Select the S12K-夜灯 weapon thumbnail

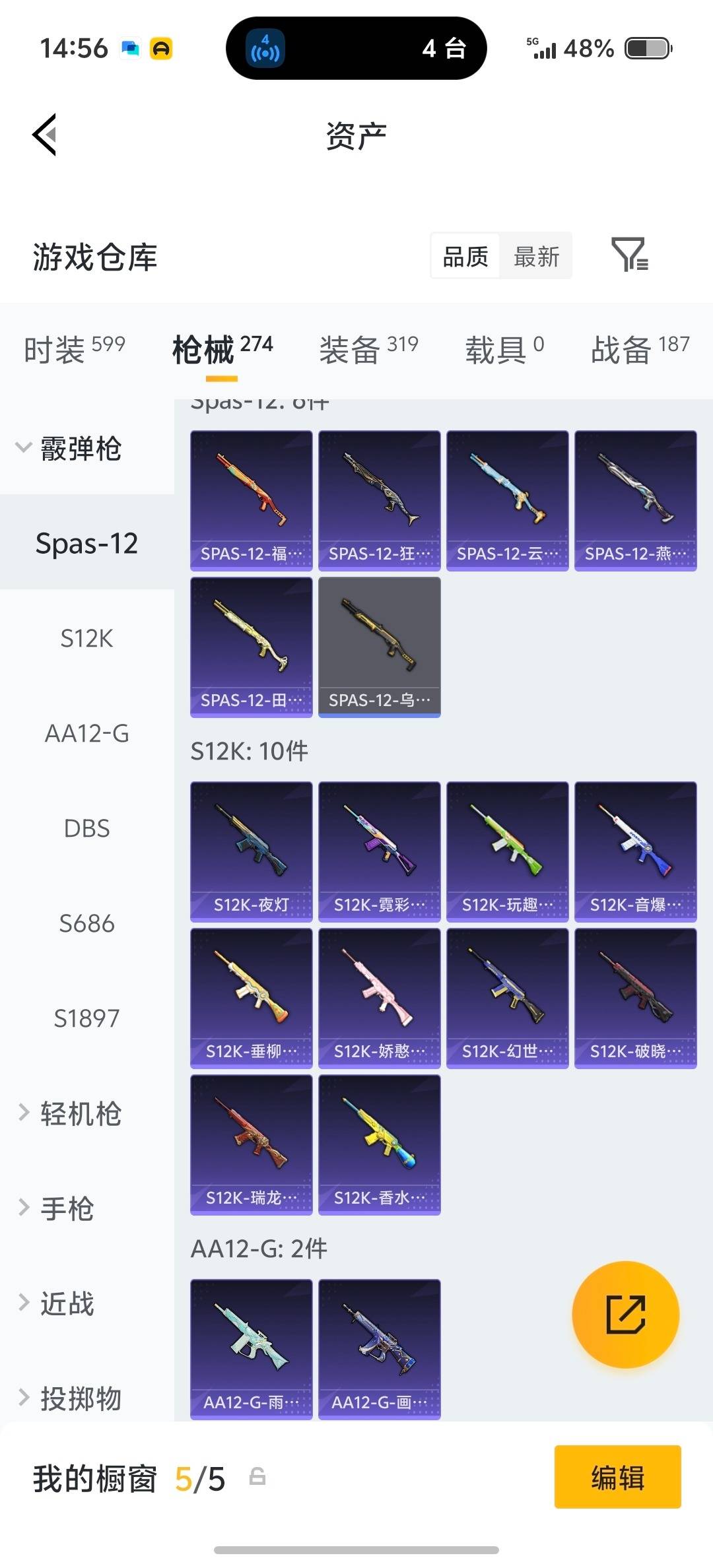click(x=251, y=850)
